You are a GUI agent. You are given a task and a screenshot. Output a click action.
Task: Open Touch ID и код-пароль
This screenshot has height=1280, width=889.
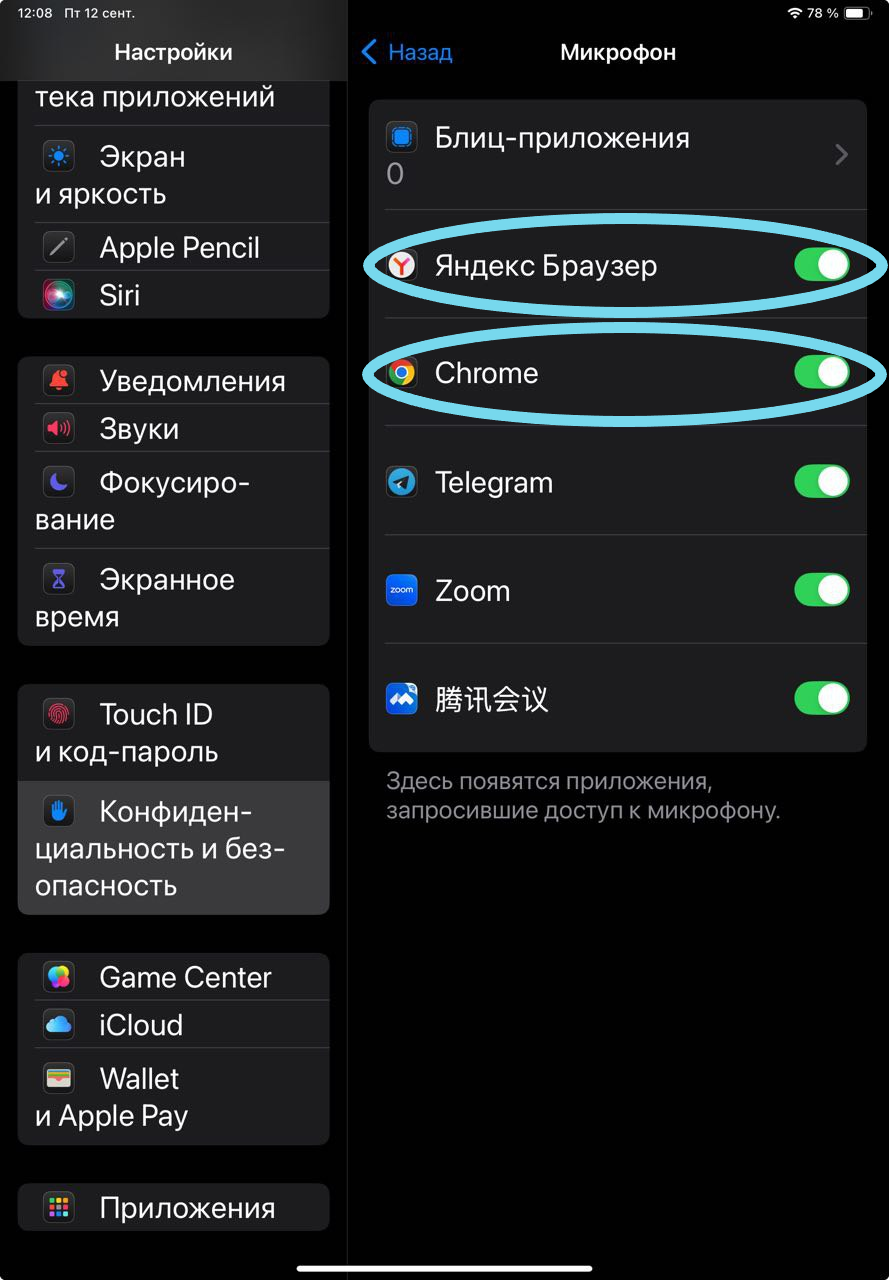(x=173, y=732)
